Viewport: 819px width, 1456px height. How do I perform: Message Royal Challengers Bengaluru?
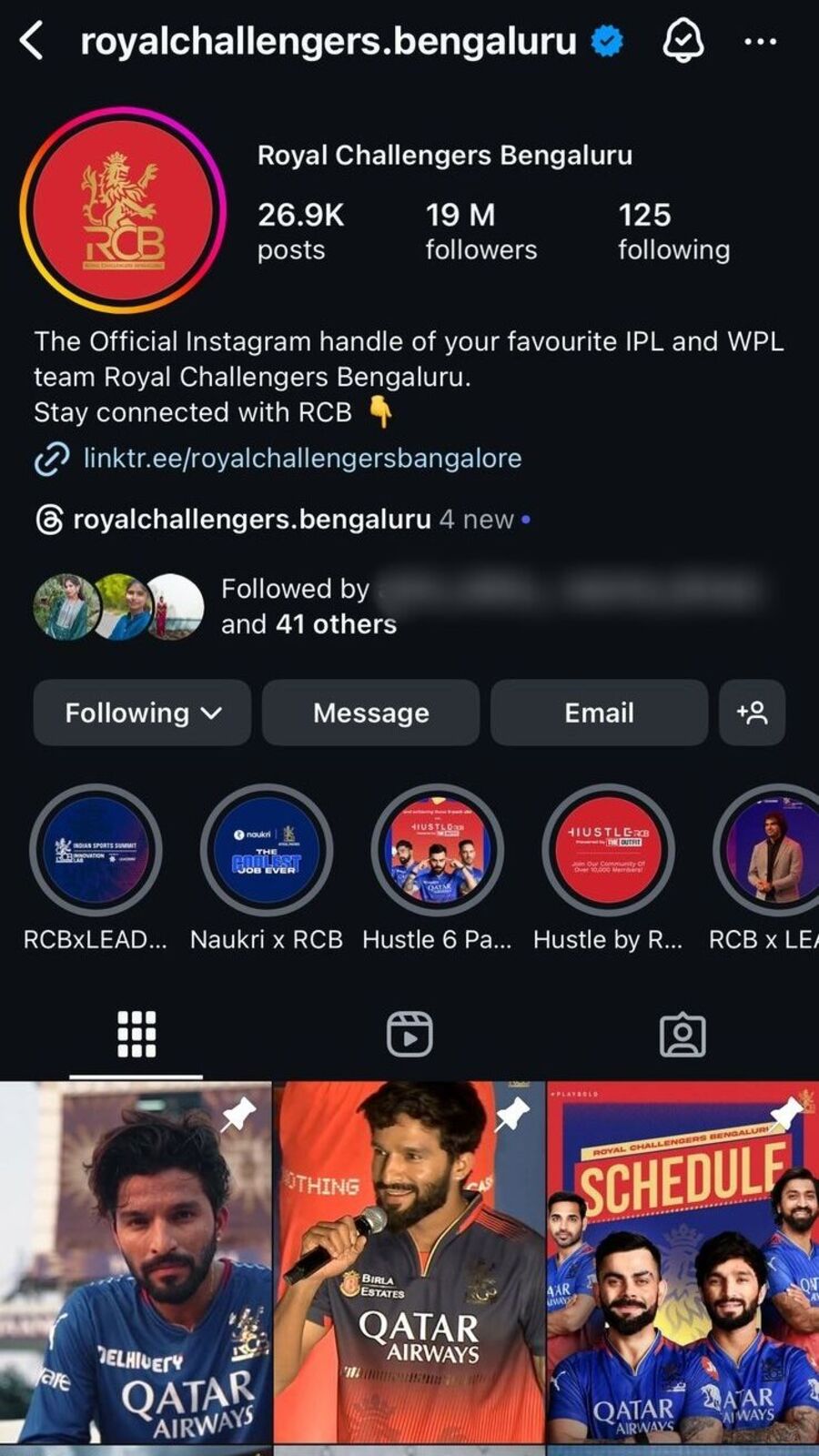point(370,713)
